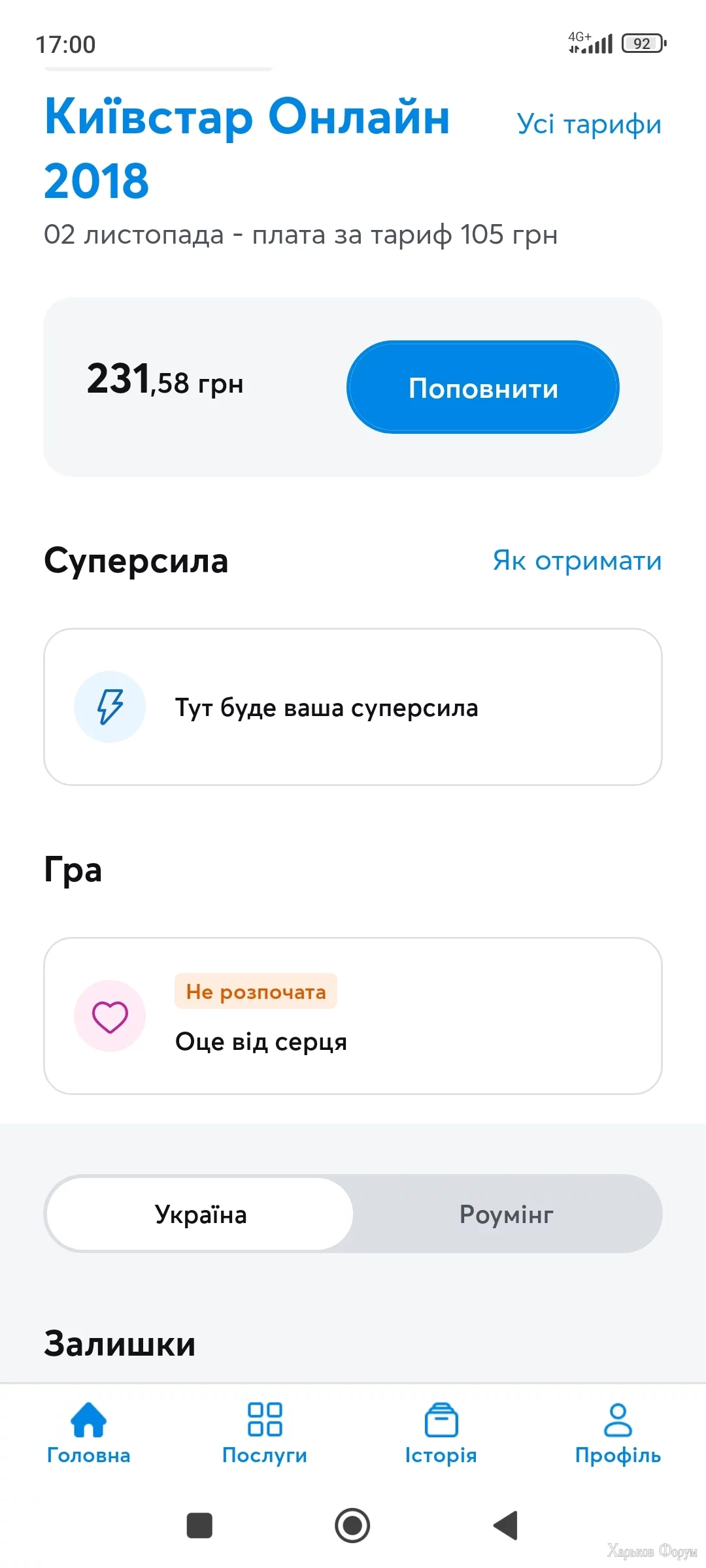Tap the system back button
This screenshot has height=1568, width=706.
coord(505,1526)
